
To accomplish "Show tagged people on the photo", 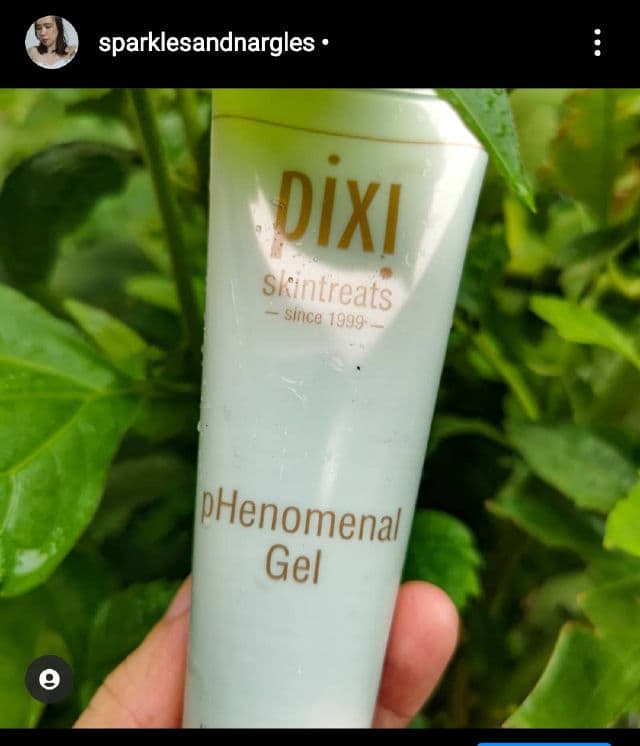I will pos(49,679).
